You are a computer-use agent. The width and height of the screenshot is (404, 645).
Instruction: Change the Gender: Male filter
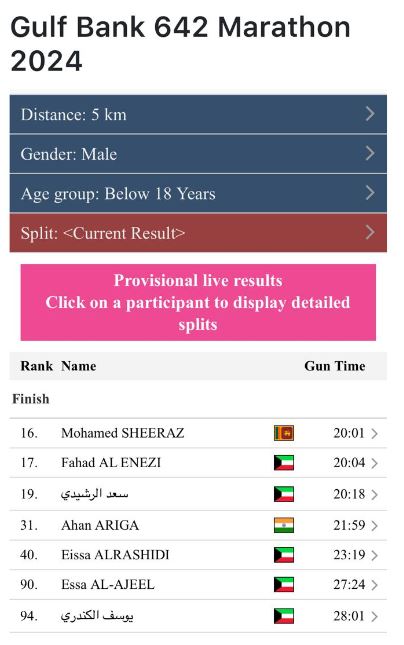click(198, 154)
